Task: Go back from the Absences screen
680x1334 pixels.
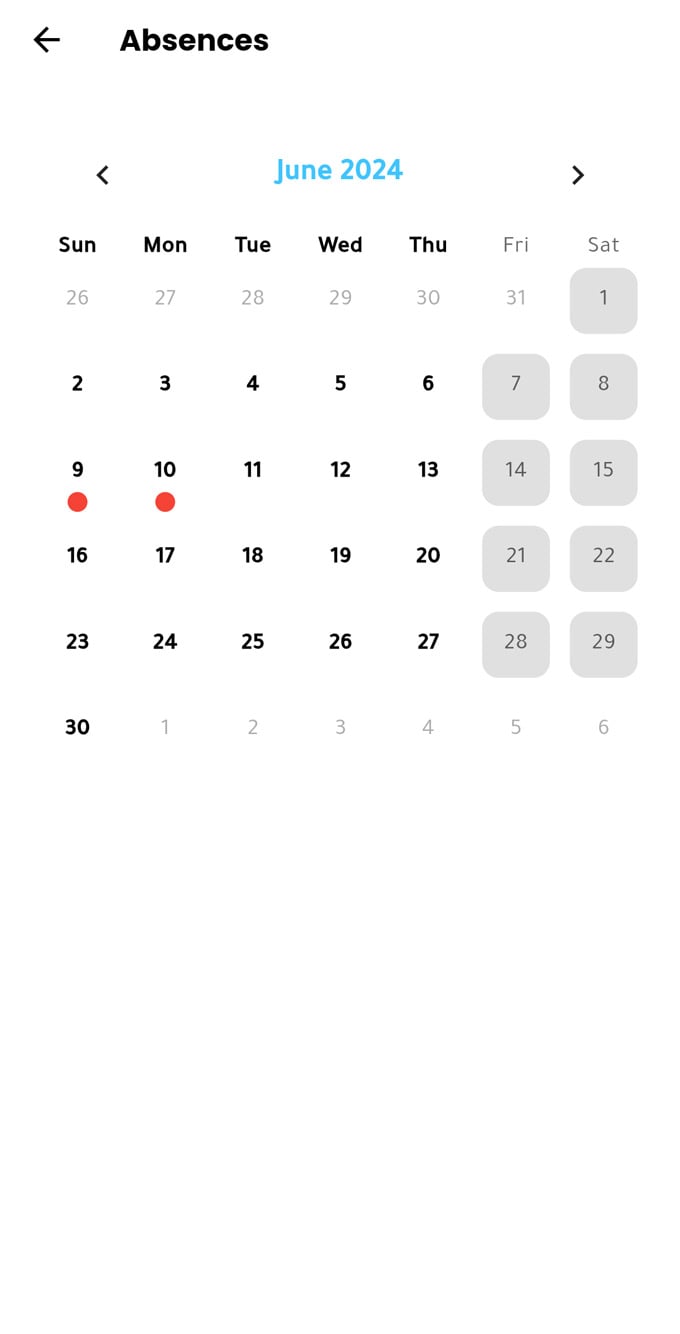Action: 47,40
